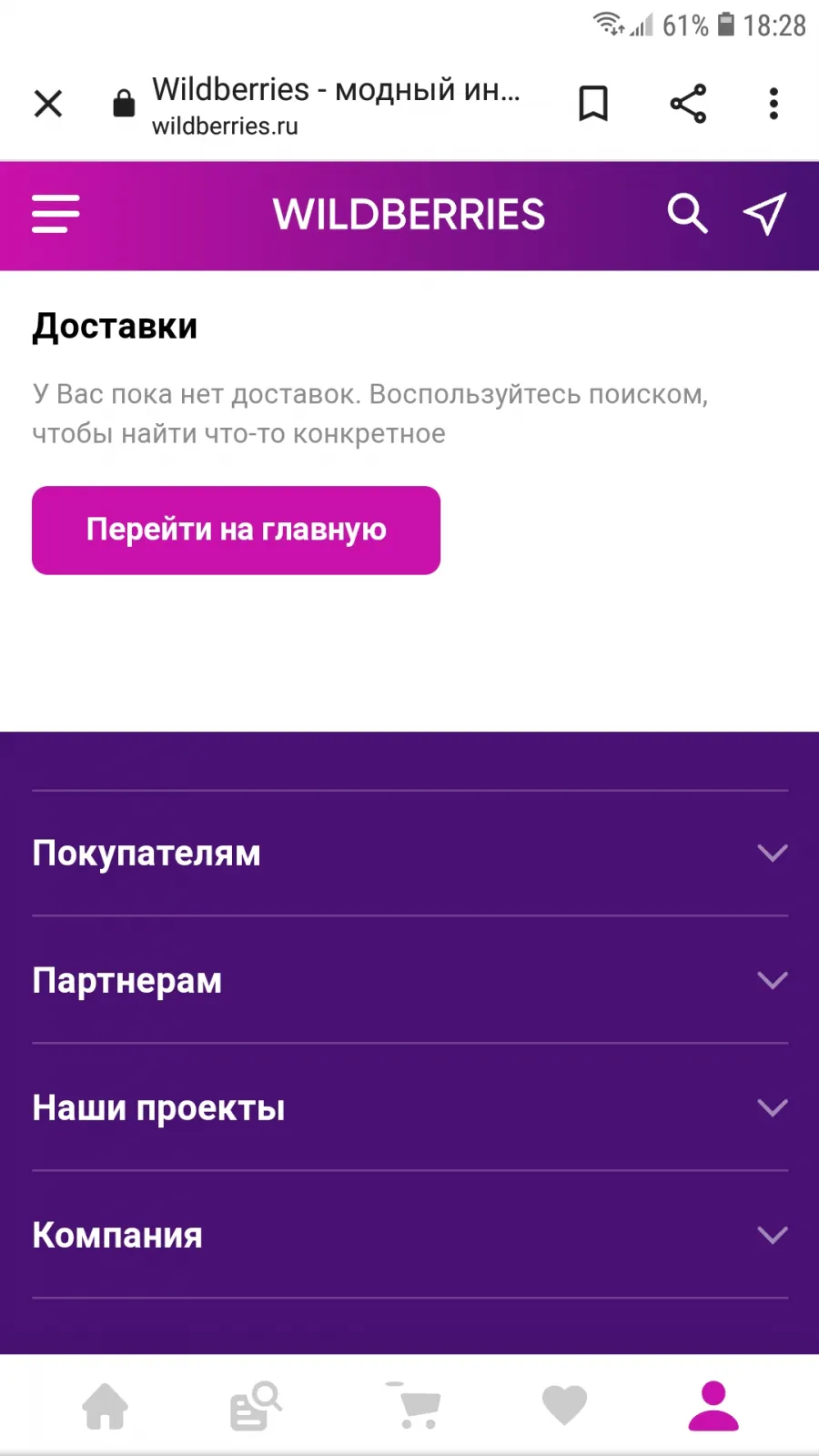Switch to the Home tab
This screenshot has width=819, height=1456.
pos(106,1406)
